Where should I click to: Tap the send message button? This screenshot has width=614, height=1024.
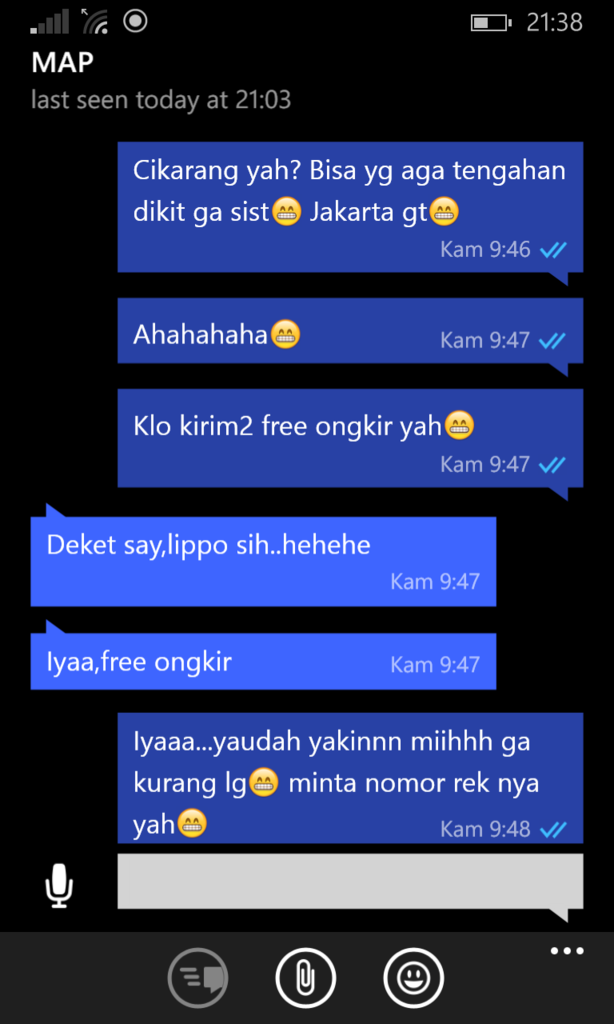(x=198, y=977)
